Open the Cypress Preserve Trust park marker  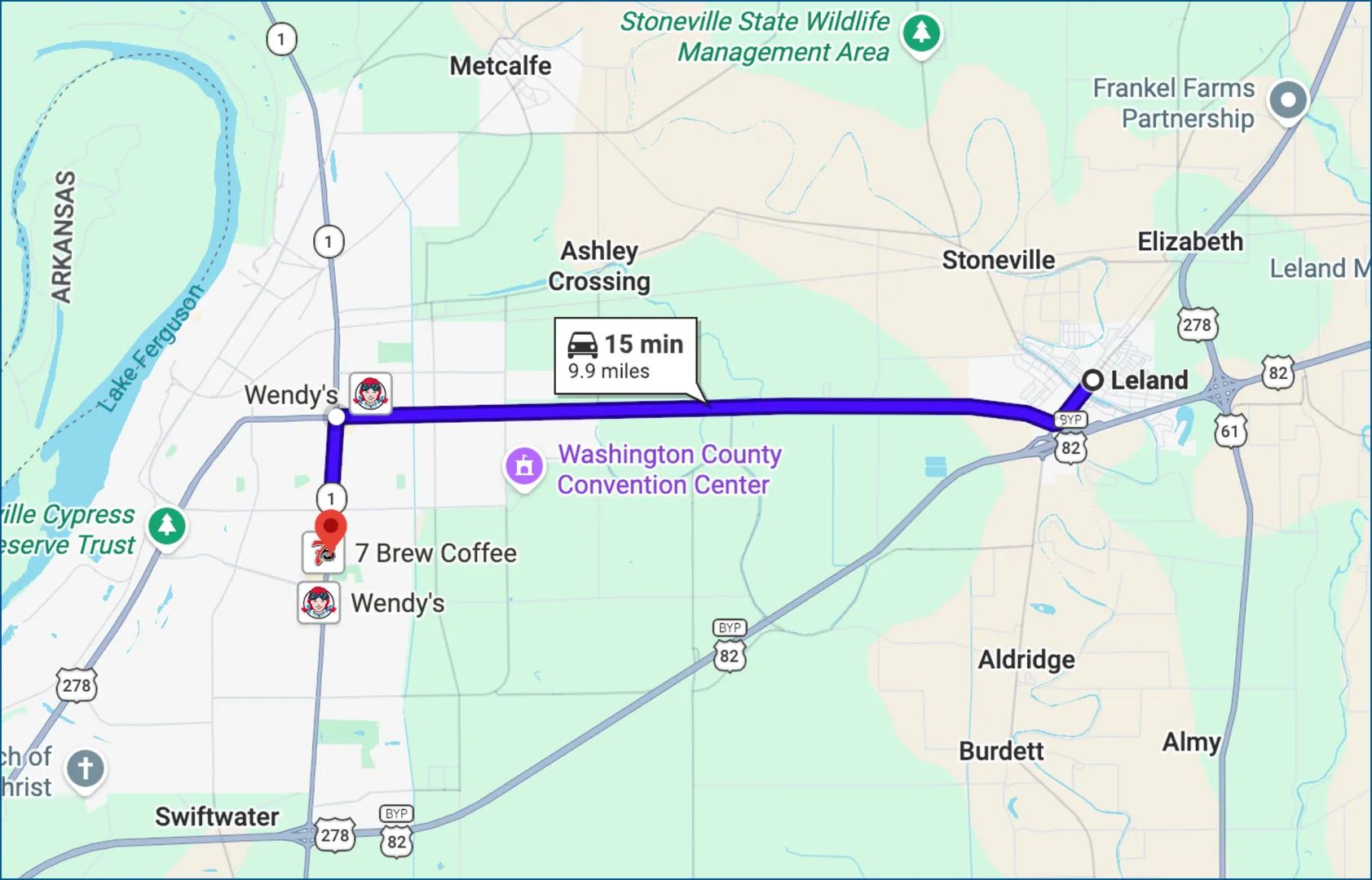167,526
